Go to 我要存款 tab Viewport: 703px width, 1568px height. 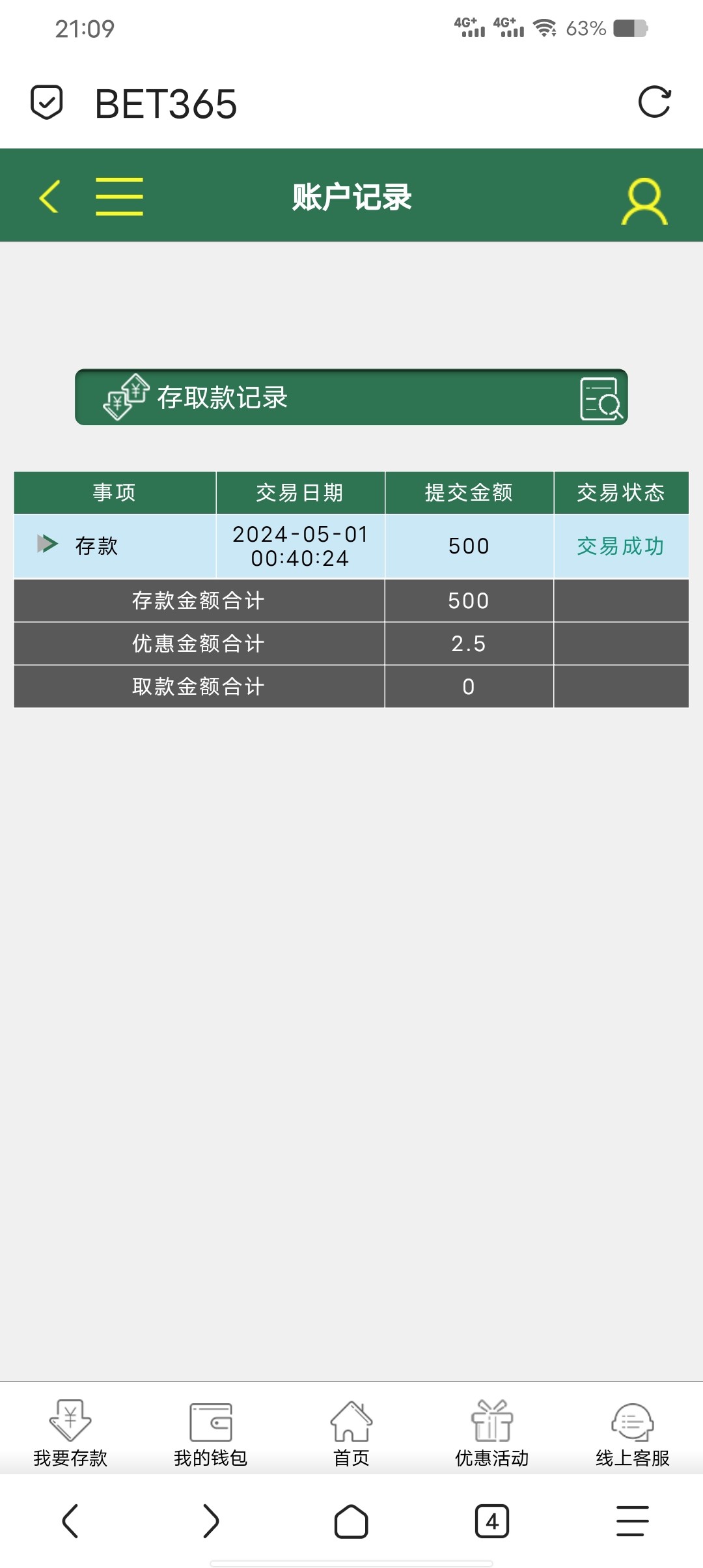[70, 1433]
